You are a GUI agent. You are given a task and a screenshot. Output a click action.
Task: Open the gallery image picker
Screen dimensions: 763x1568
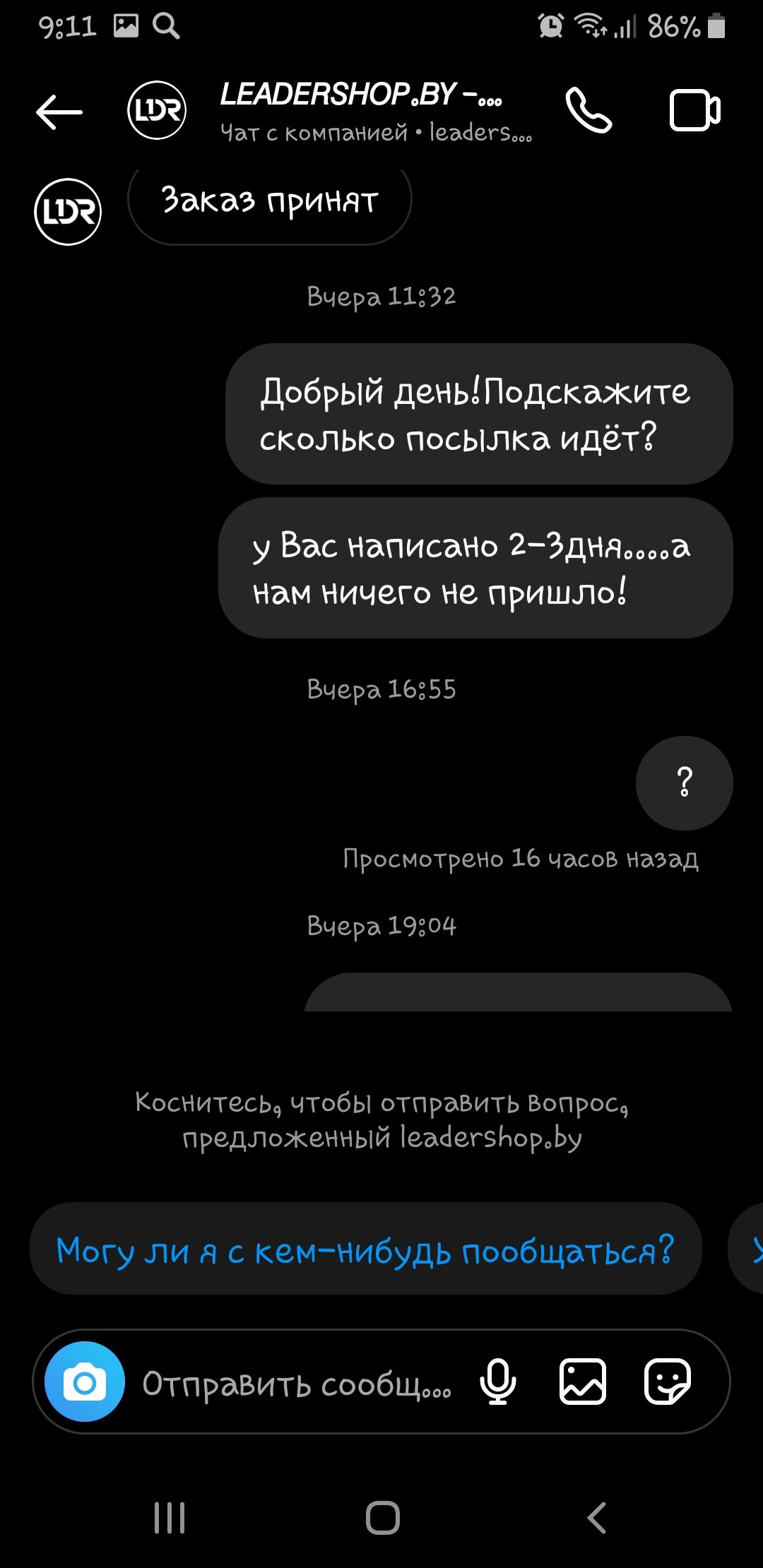[x=583, y=1382]
